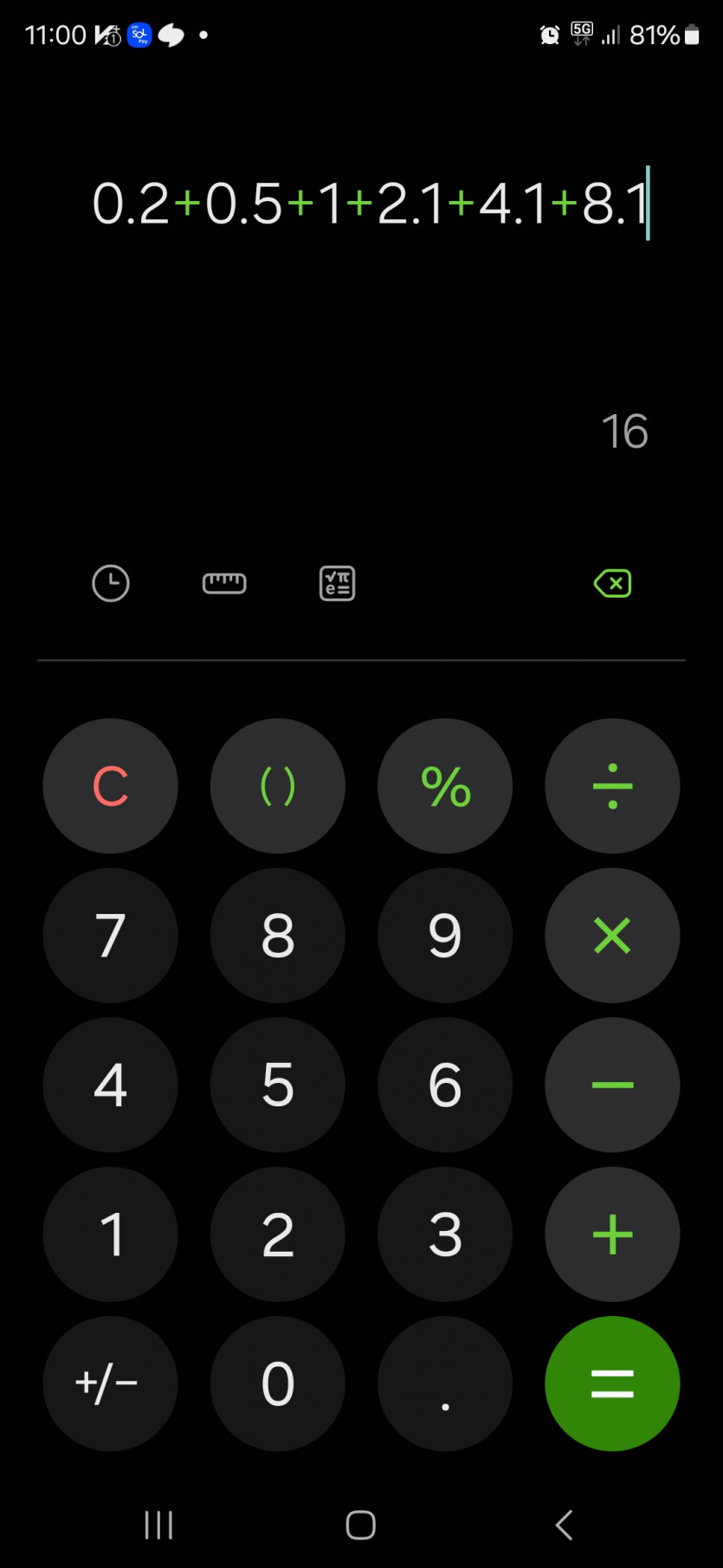Insert a decimal point
Screen dimensions: 723x1568
click(x=445, y=1383)
